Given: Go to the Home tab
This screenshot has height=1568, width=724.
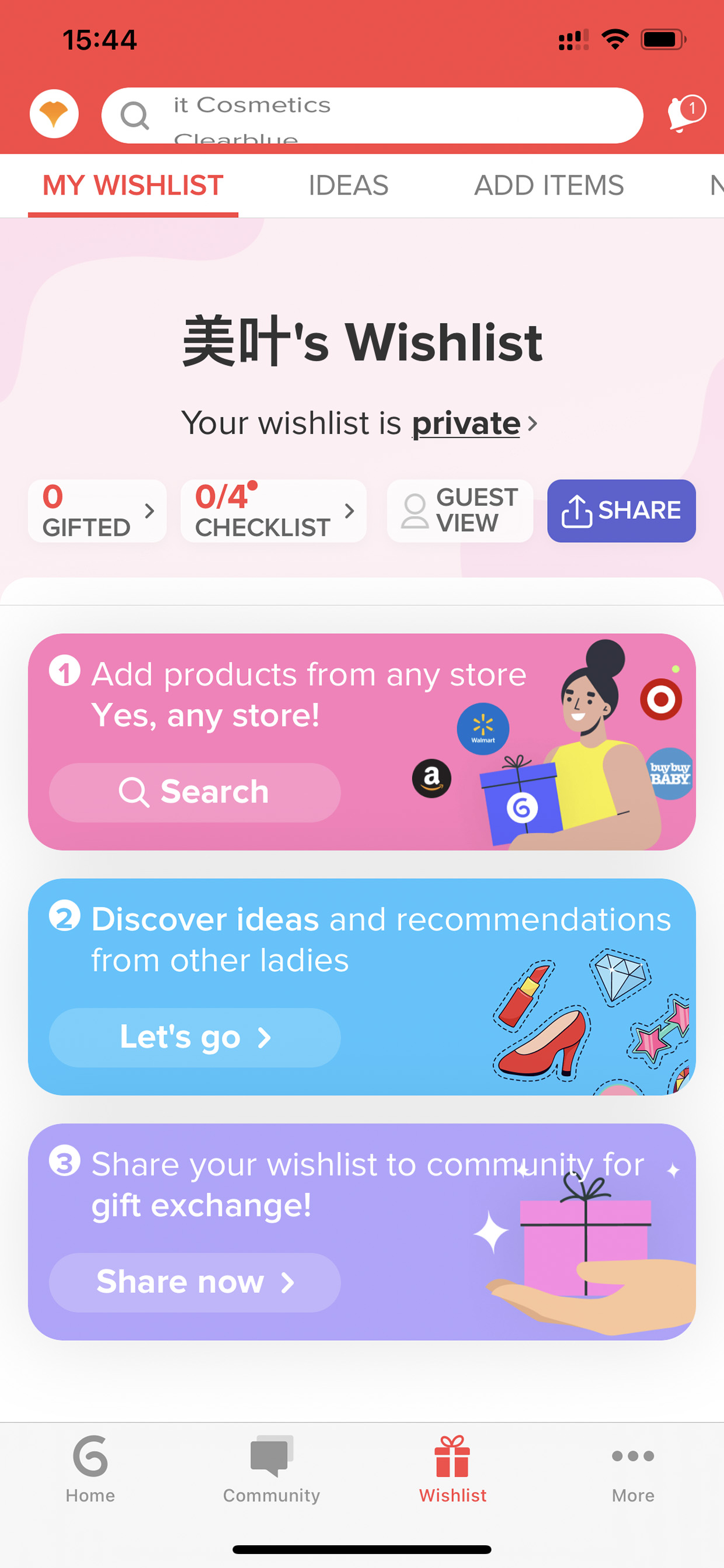Looking at the screenshot, I should [90, 1469].
